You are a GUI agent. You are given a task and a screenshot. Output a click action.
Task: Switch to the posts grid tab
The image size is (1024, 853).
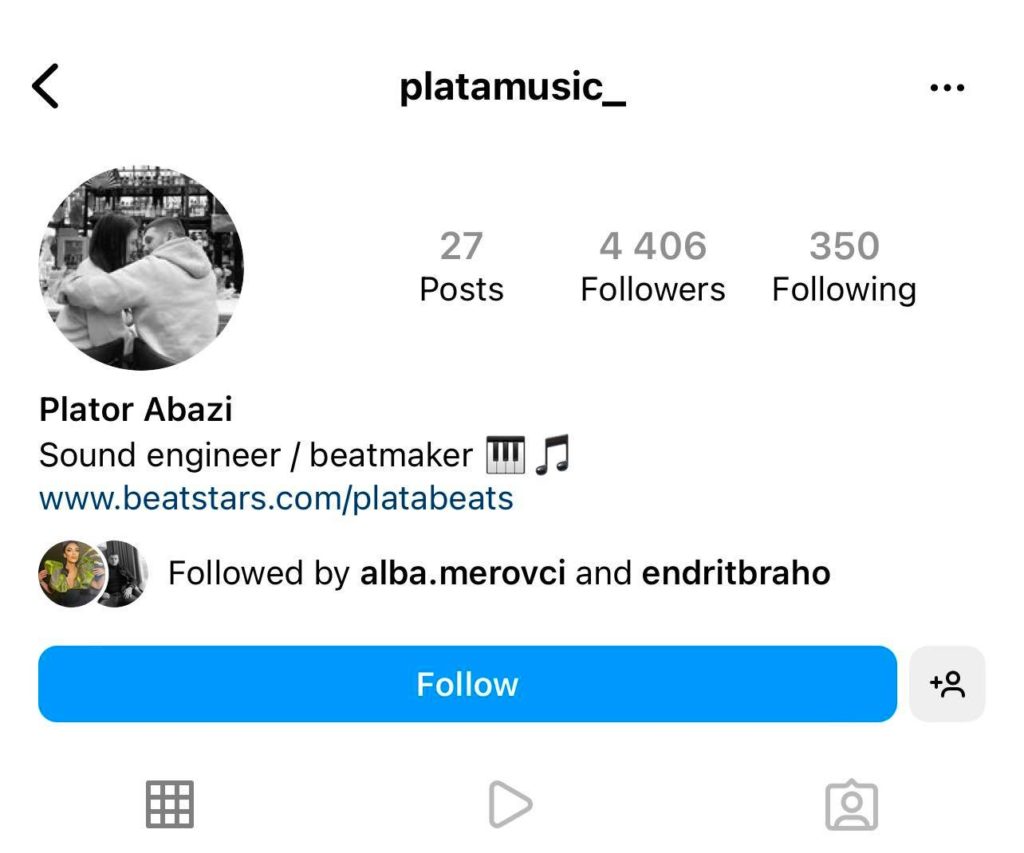170,804
